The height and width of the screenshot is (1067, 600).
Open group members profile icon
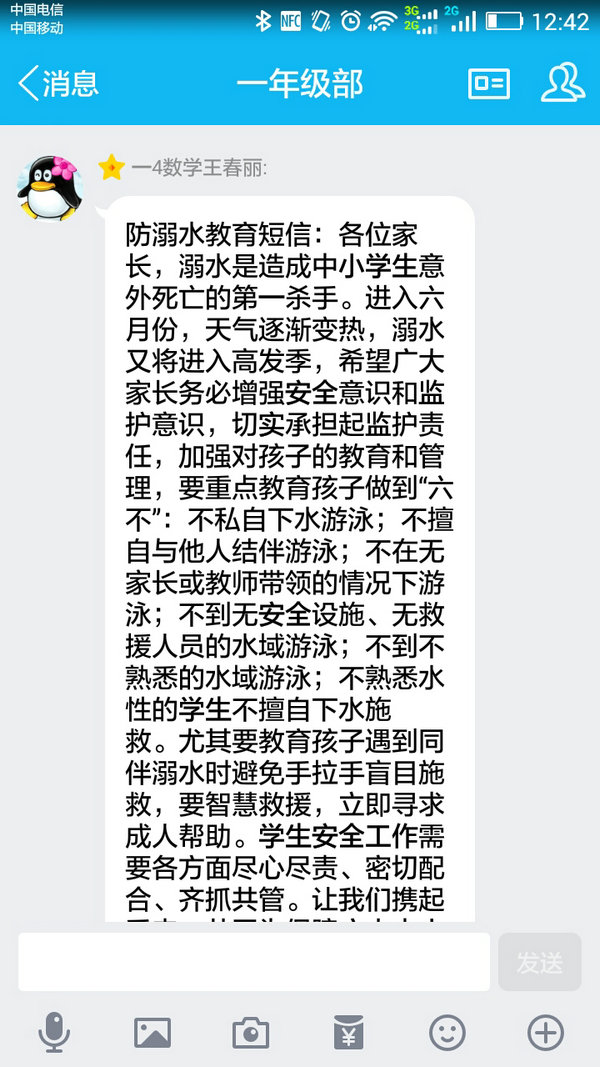(563, 83)
